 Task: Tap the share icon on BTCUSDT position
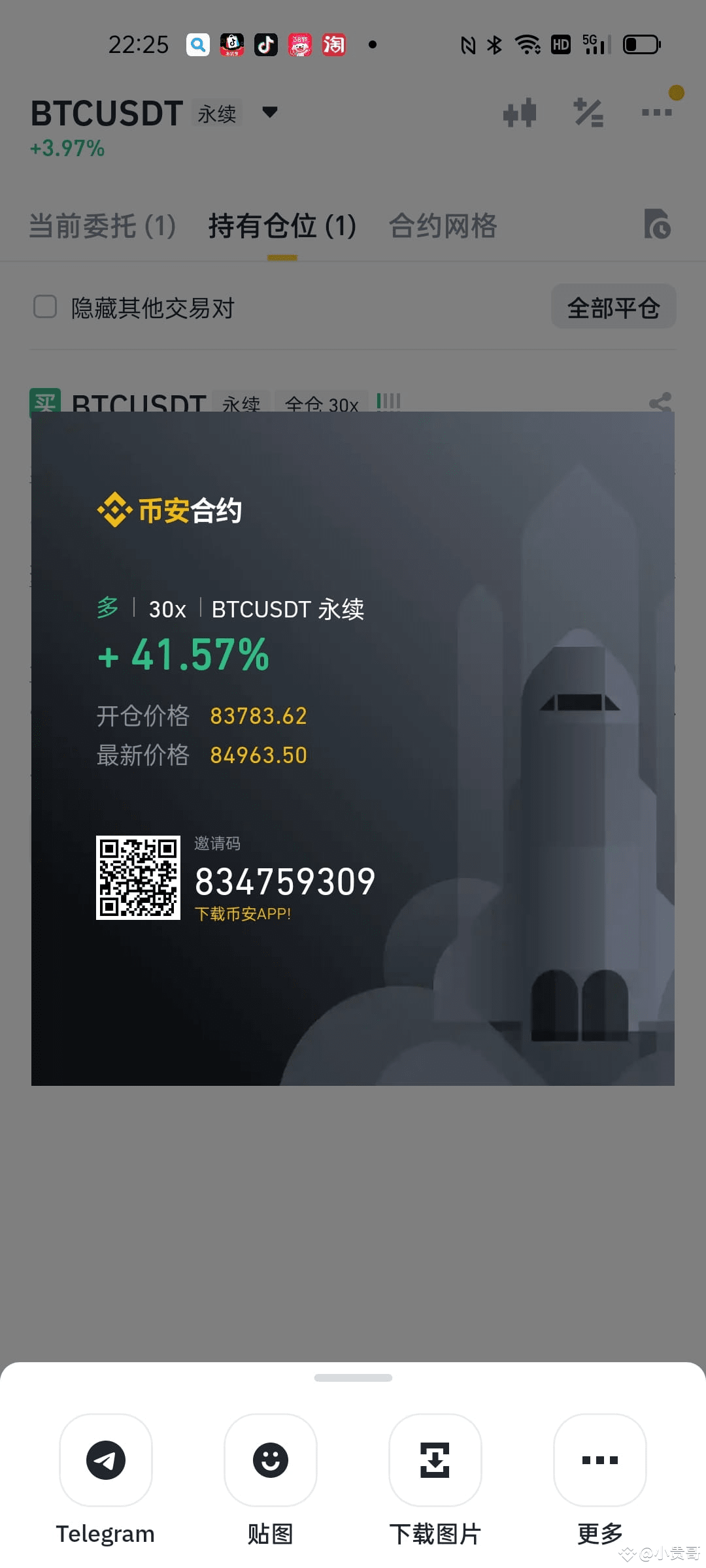pos(660,403)
